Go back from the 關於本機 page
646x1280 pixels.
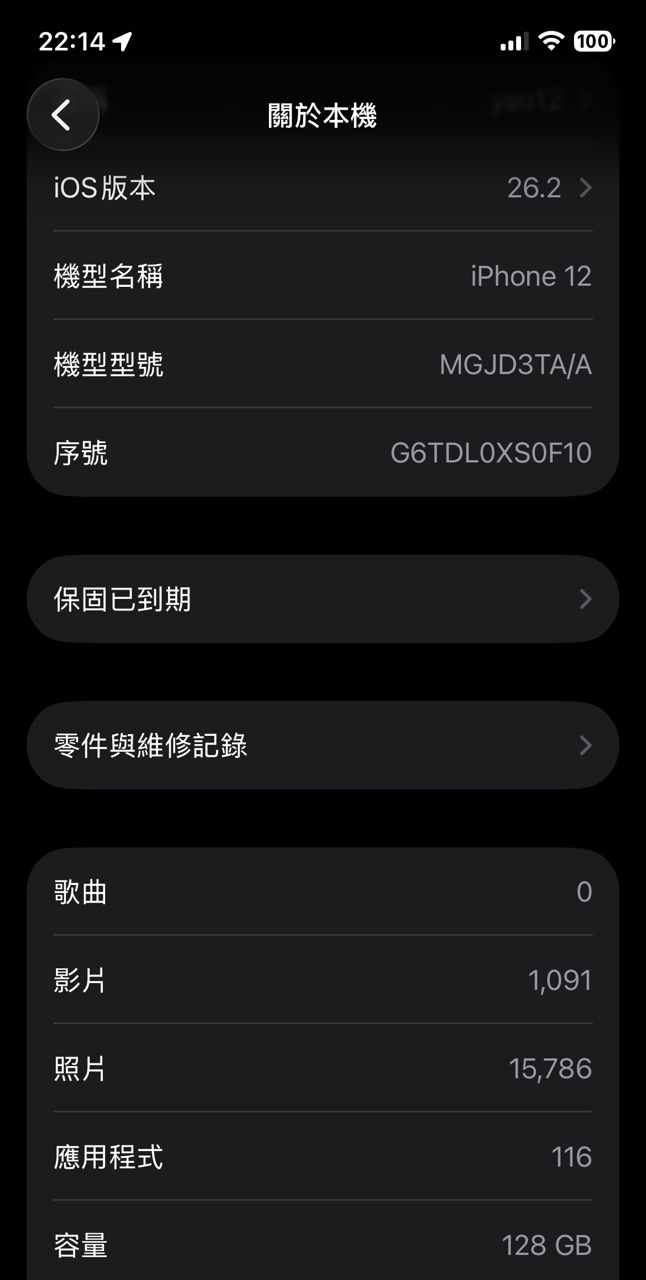coord(62,115)
